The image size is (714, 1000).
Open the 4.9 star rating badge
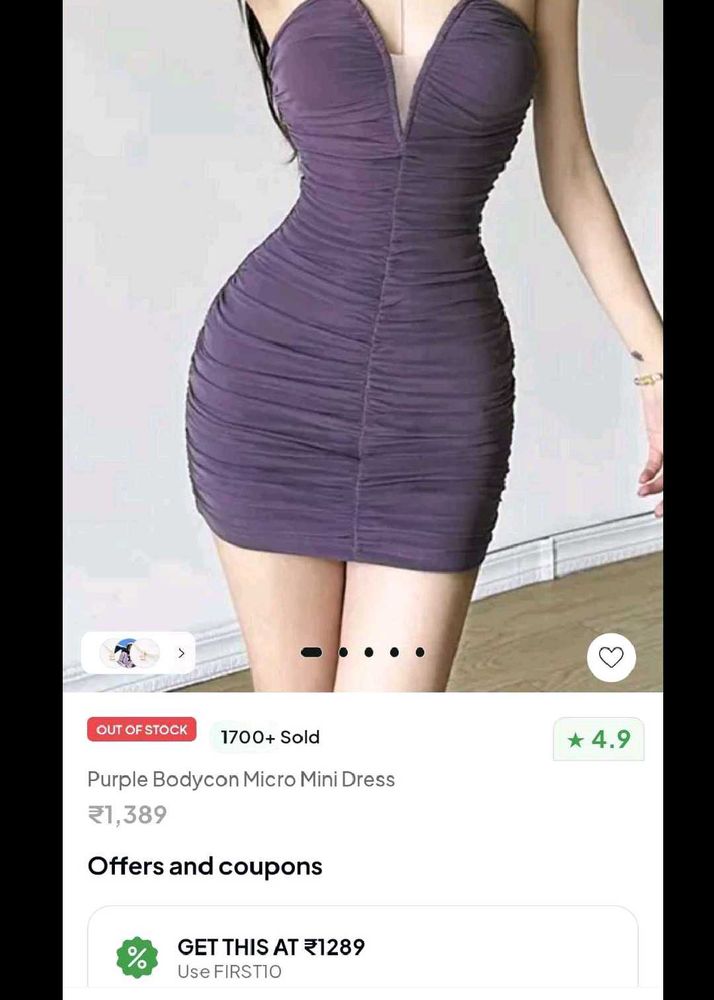[x=598, y=739]
